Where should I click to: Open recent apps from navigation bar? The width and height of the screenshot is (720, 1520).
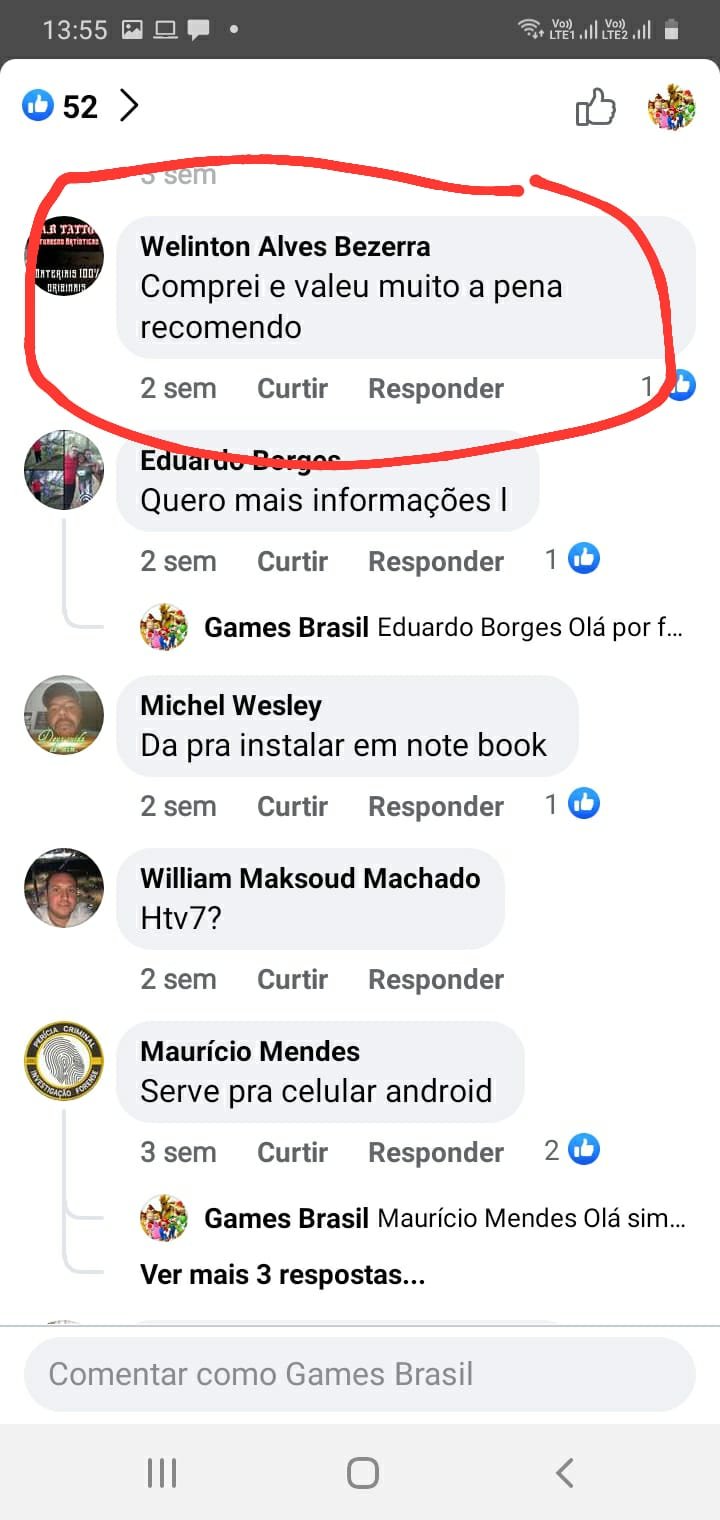tap(161, 1472)
